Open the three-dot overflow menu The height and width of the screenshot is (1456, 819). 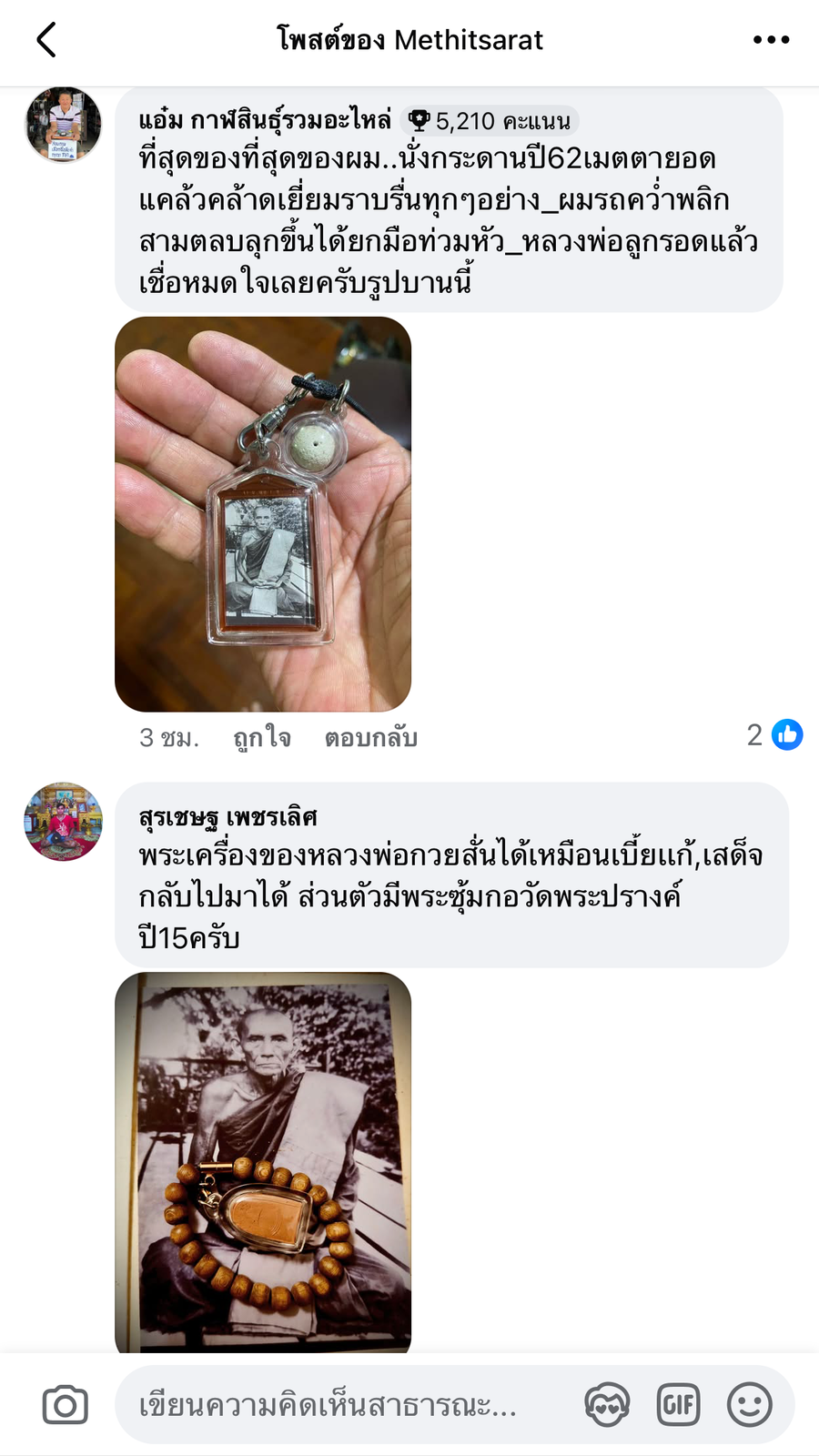click(771, 40)
